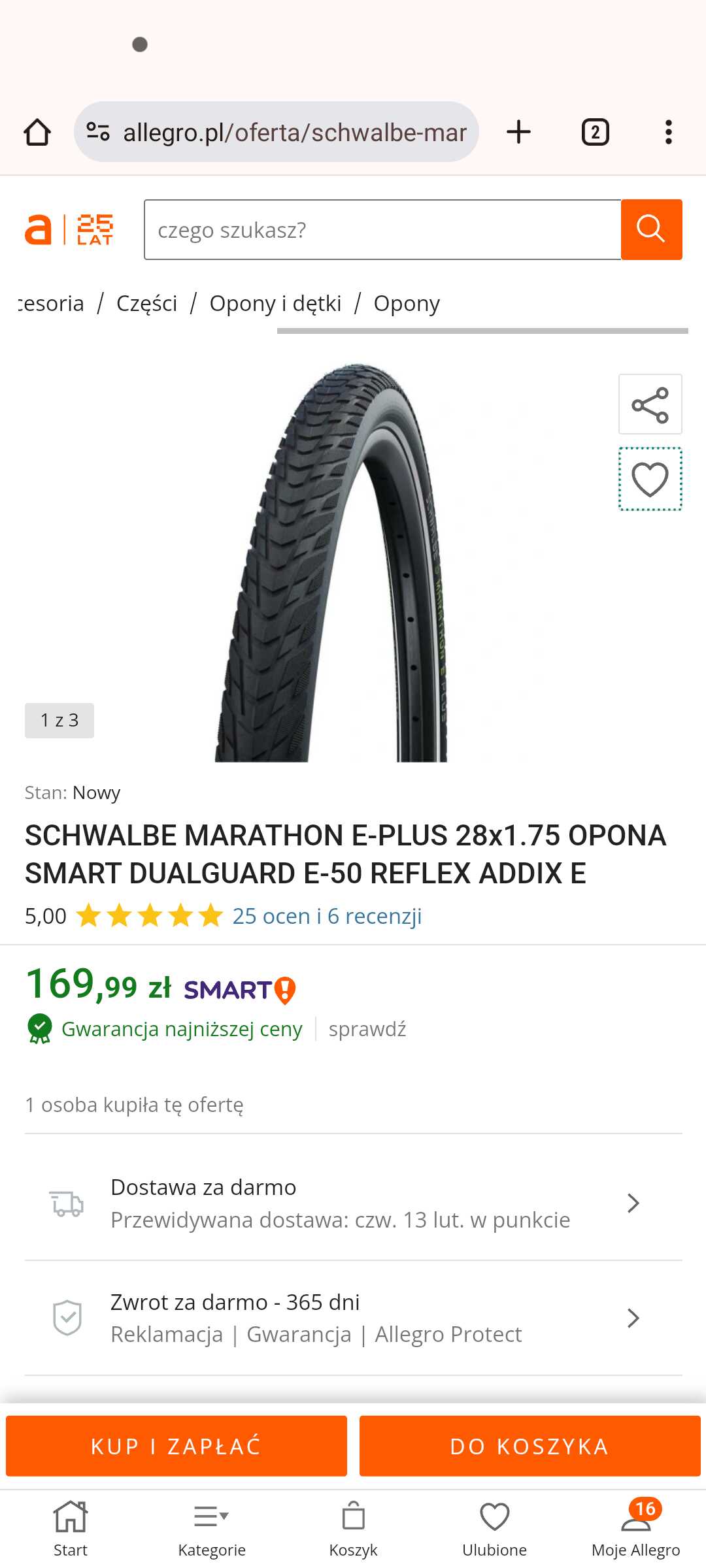
Task: Open the browser home page
Action: (37, 132)
